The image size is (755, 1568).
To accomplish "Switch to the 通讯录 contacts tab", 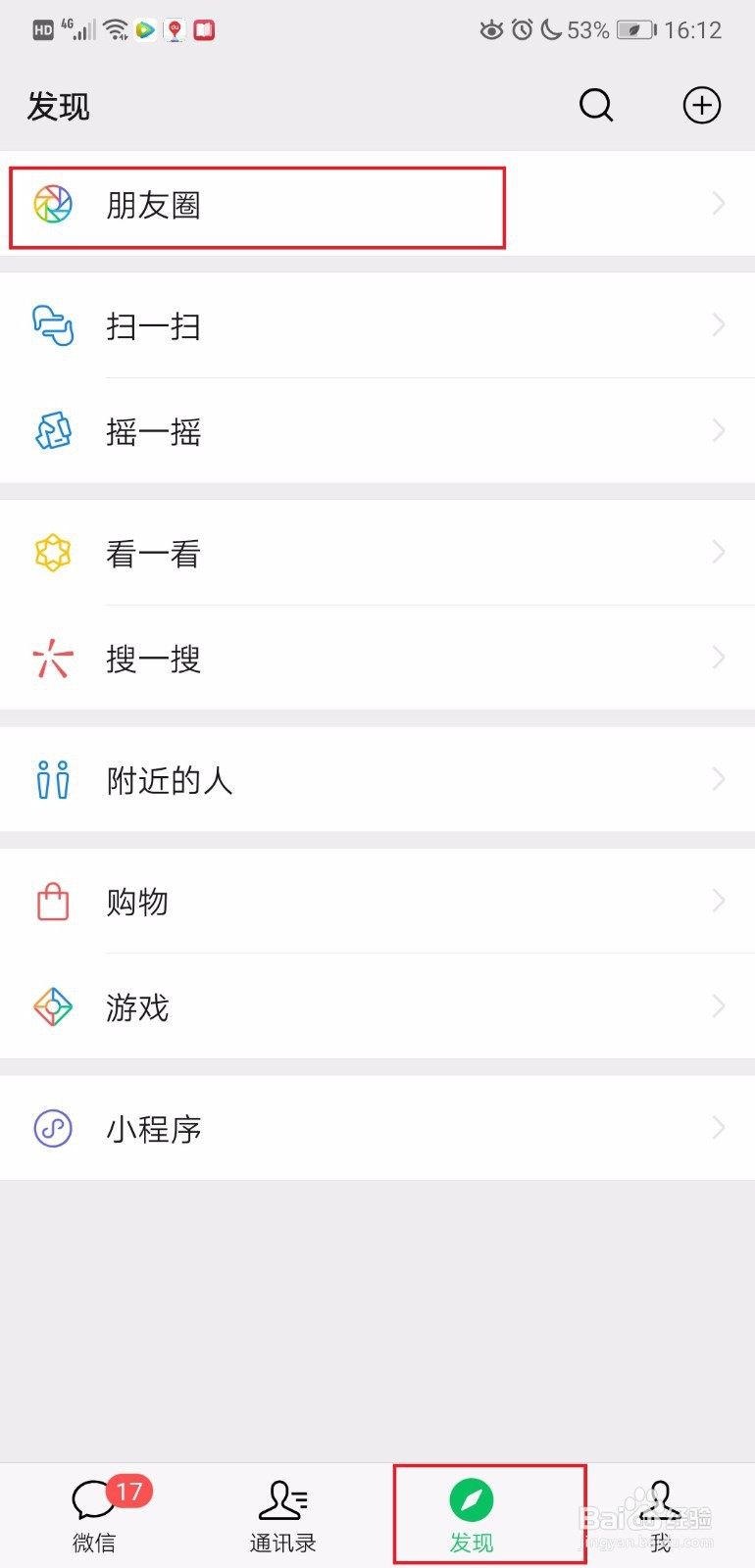I will tap(283, 1515).
